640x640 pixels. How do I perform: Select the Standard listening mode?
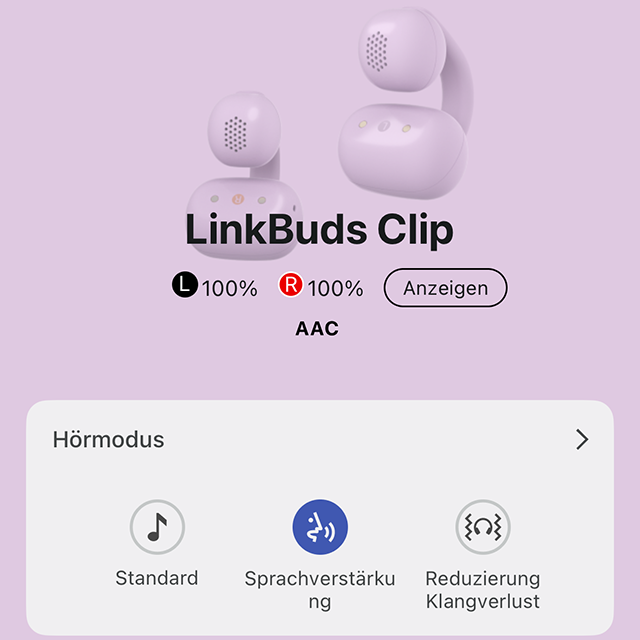[x=157, y=527]
